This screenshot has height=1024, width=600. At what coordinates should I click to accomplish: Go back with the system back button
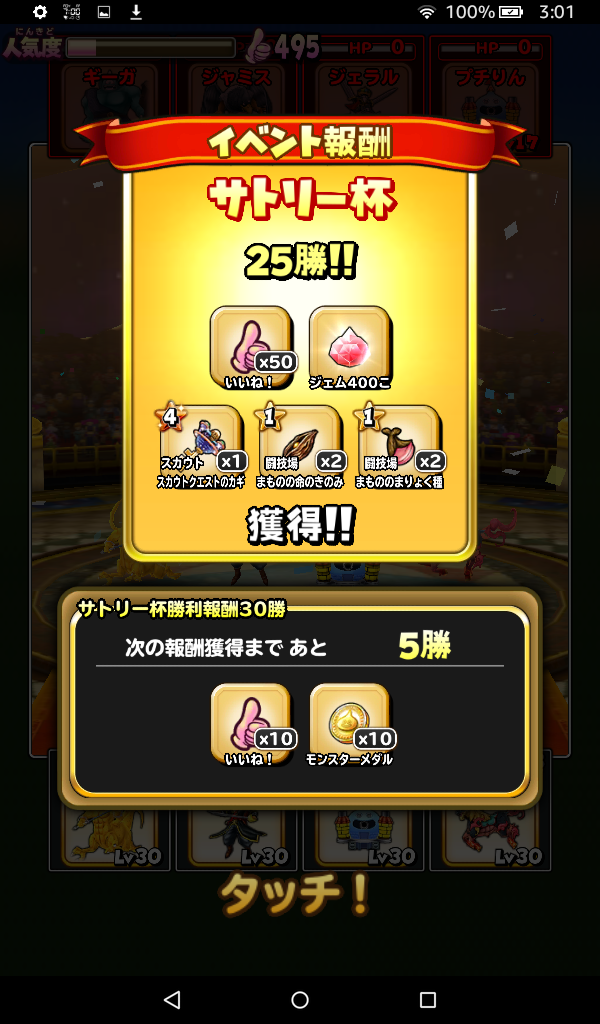click(x=172, y=999)
